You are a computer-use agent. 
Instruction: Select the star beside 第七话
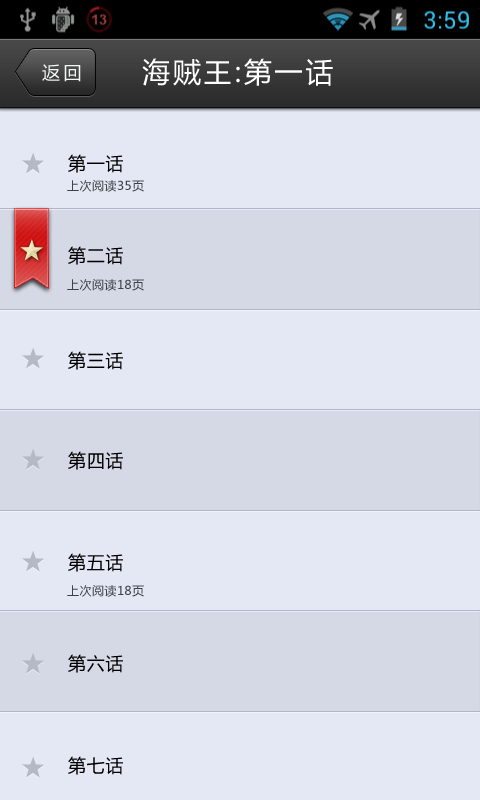[x=33, y=767]
